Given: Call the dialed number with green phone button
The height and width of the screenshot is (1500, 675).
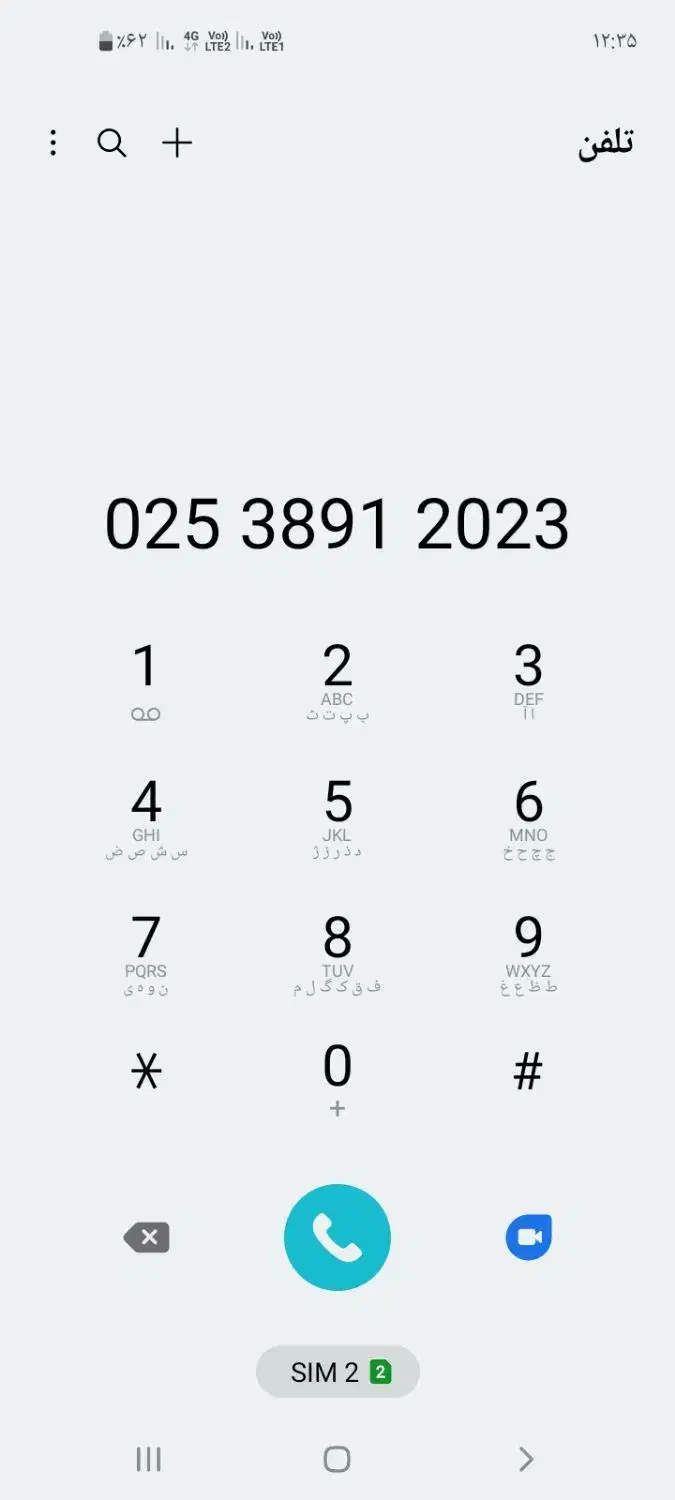Looking at the screenshot, I should point(337,1237).
